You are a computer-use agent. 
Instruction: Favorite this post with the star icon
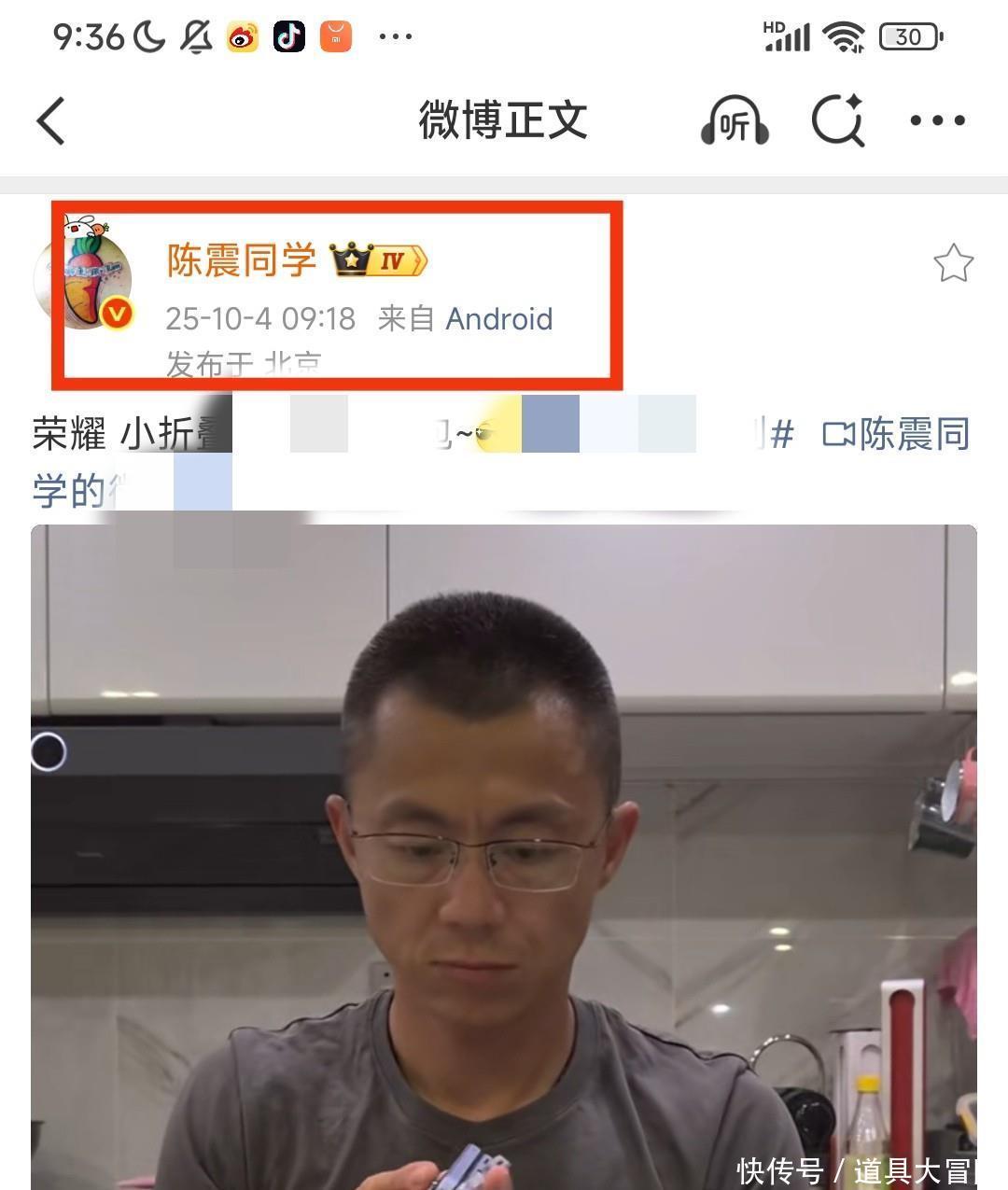click(953, 263)
